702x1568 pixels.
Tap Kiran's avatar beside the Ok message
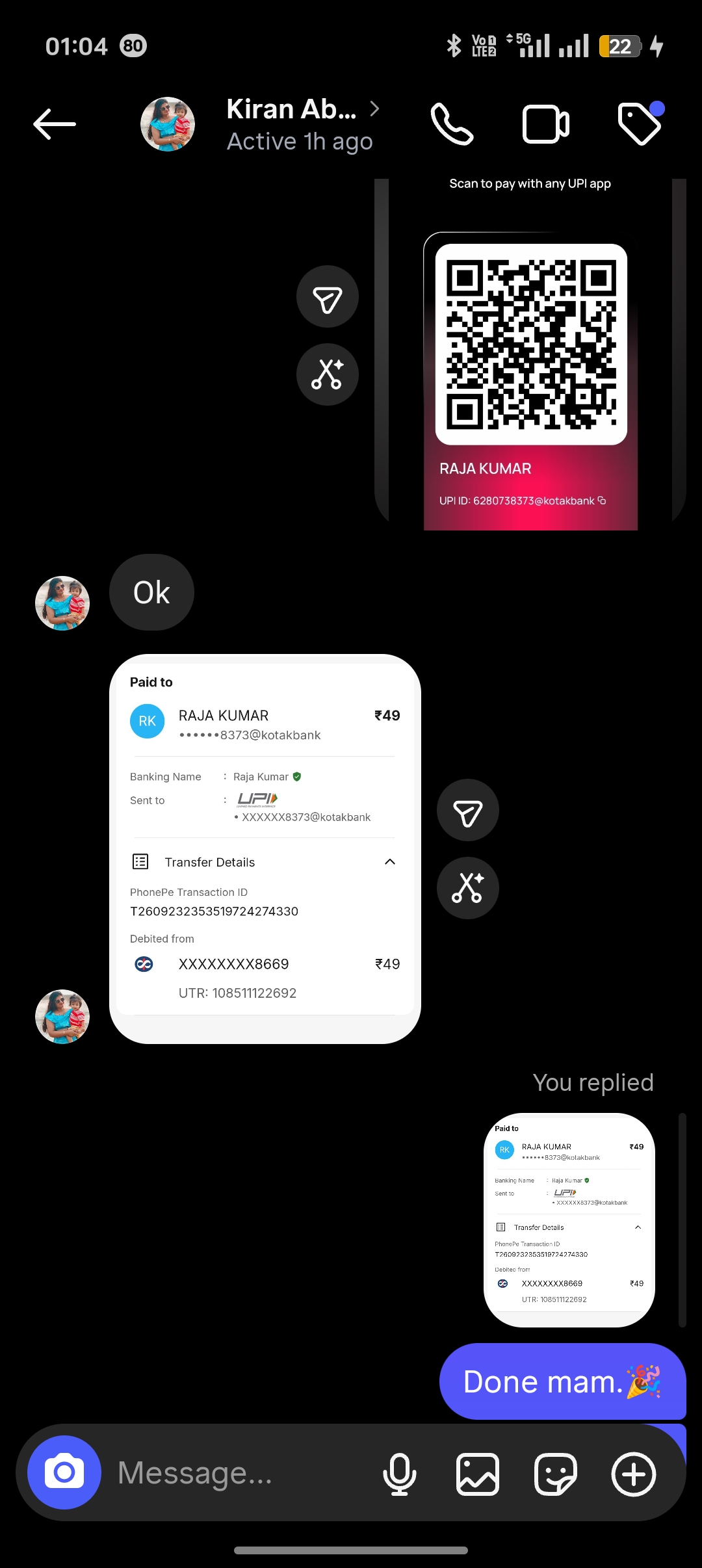(x=62, y=603)
